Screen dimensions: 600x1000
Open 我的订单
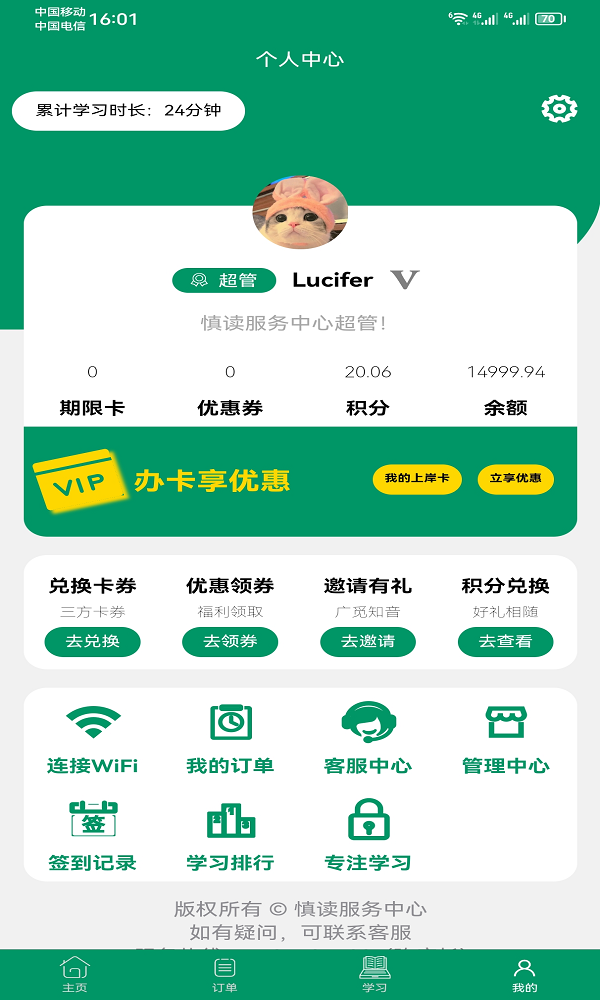tap(230, 738)
